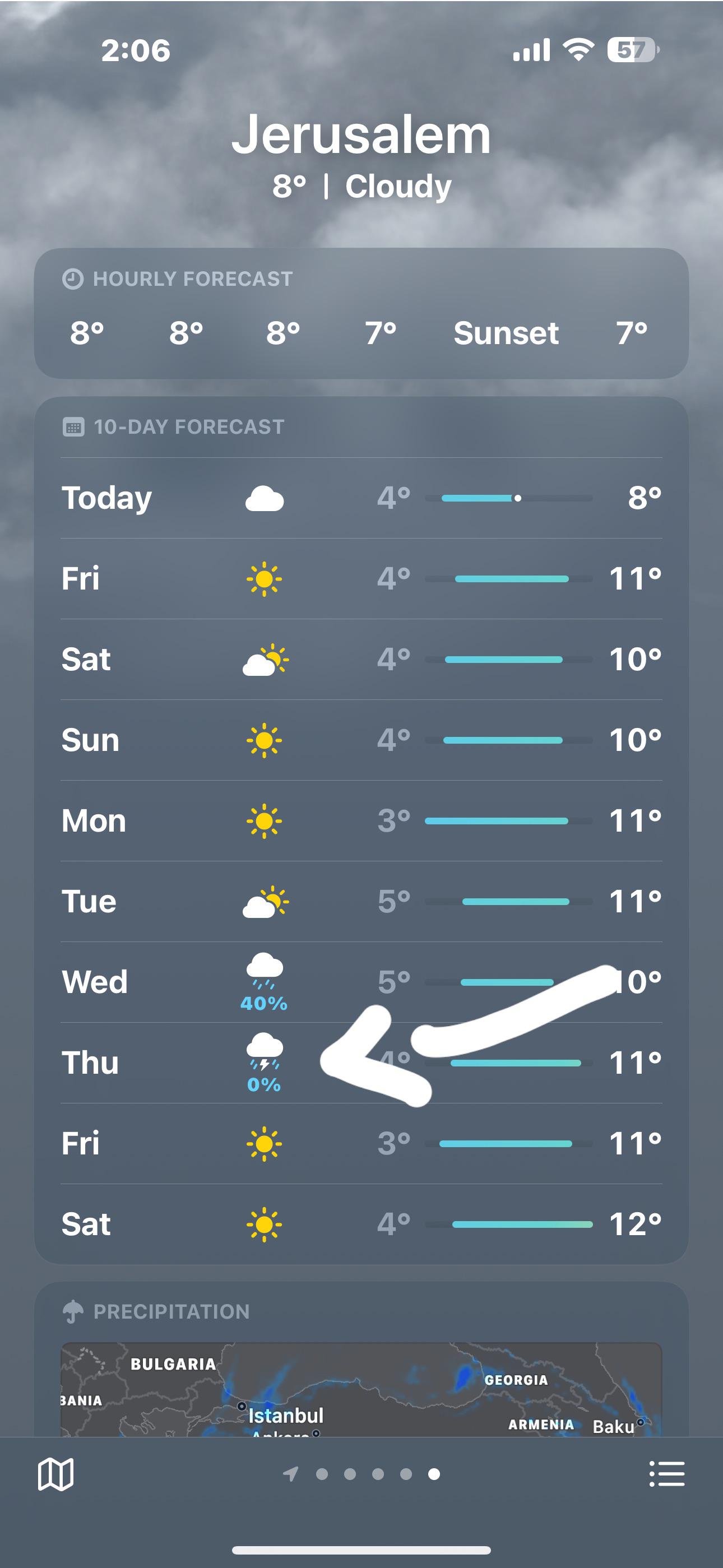Viewport: 723px width, 1568px height.
Task: Open the weather map view
Action: 55,1474
